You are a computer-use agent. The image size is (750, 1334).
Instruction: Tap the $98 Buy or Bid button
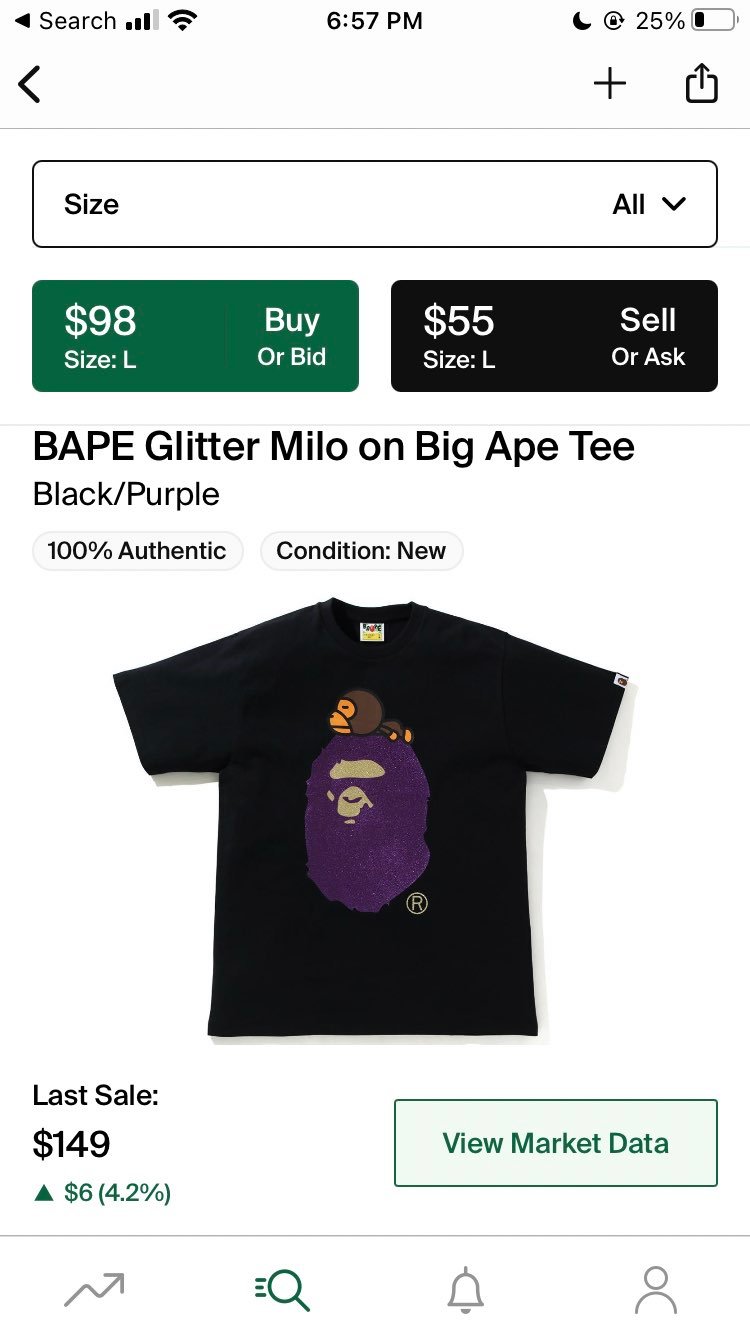click(195, 336)
